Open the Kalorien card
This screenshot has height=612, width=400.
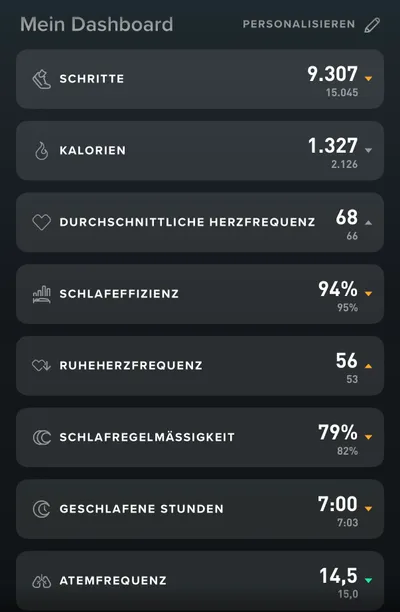pyautogui.click(x=200, y=151)
